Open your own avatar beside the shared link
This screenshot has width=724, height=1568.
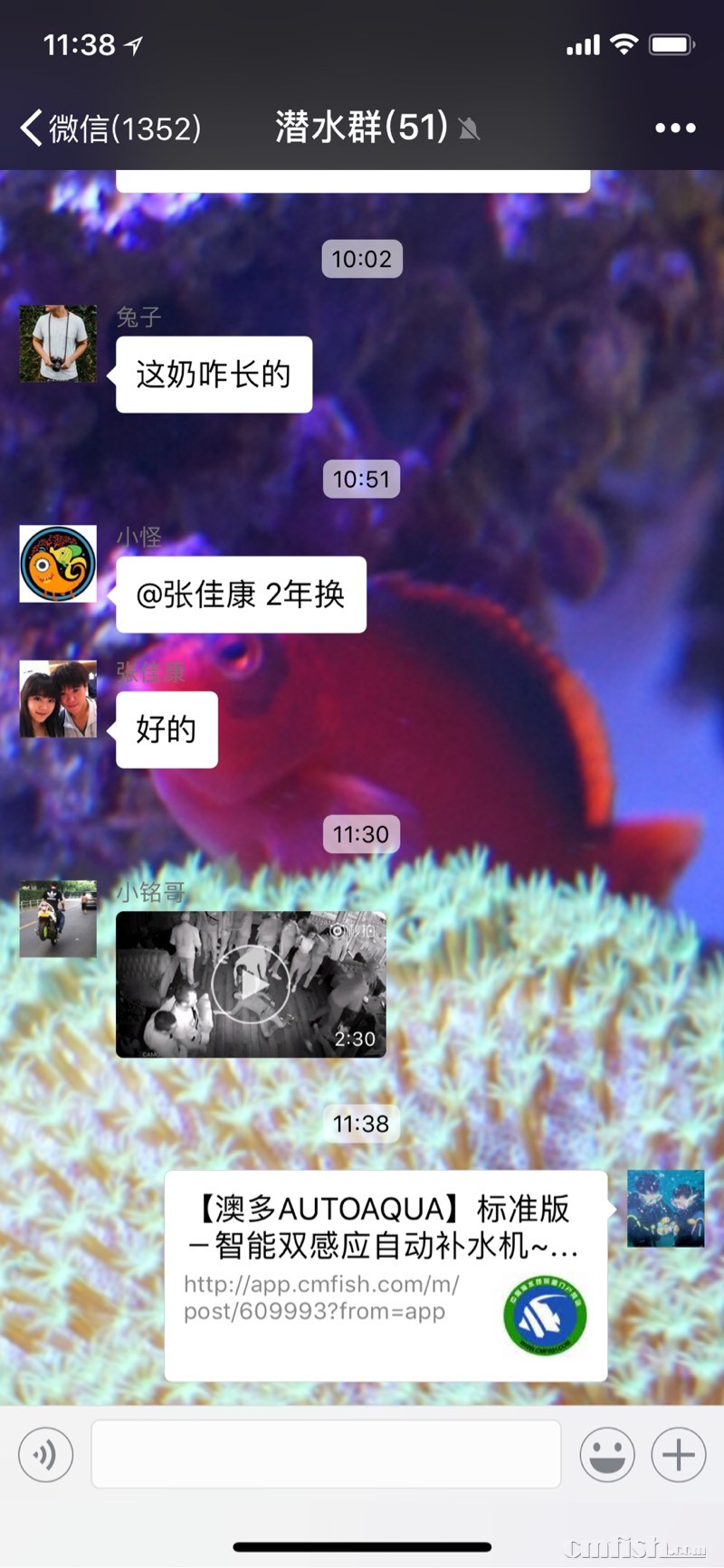coord(665,1208)
